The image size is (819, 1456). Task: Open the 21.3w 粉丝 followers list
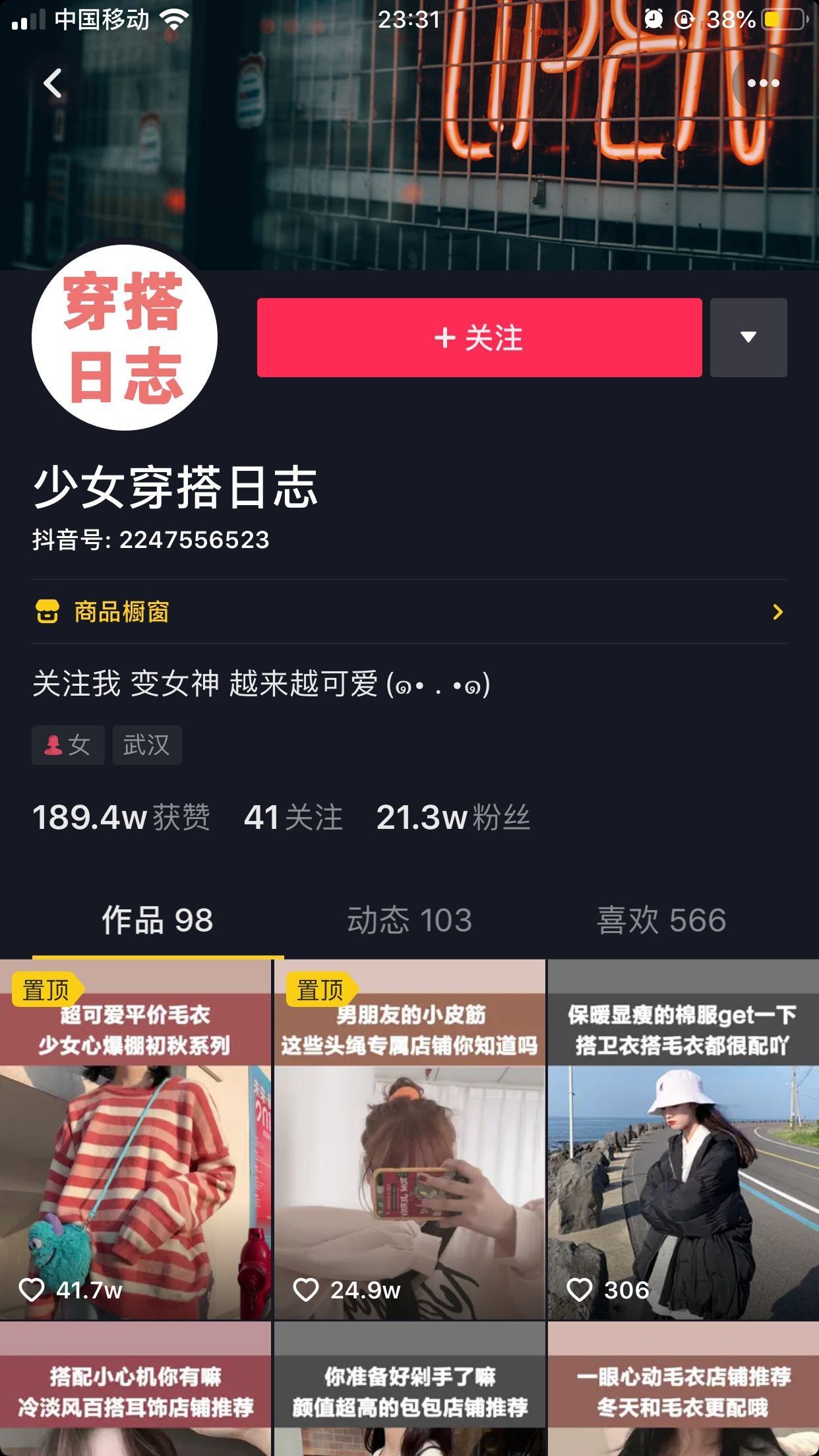453,818
